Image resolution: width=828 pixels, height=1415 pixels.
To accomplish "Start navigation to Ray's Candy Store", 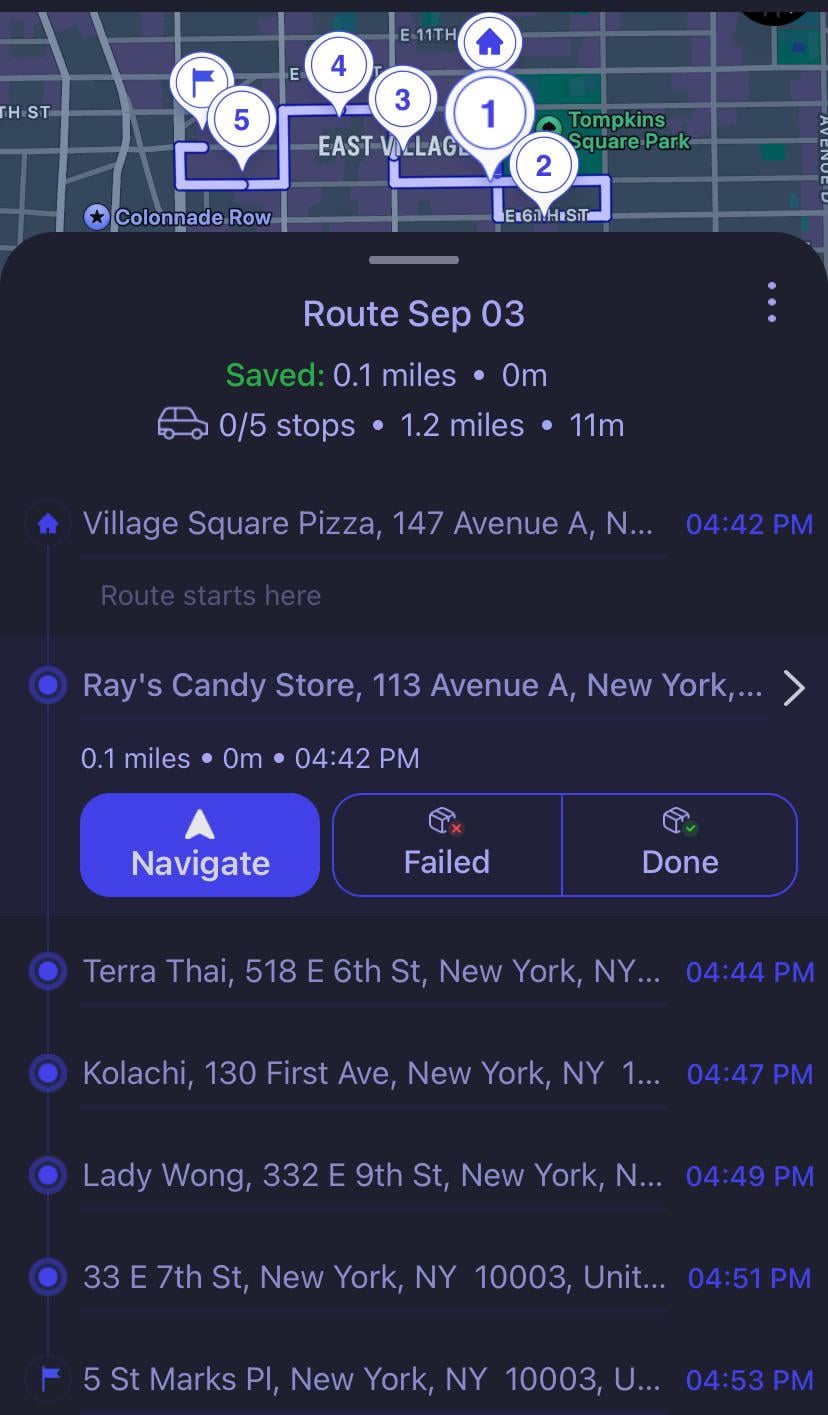I will click(200, 845).
